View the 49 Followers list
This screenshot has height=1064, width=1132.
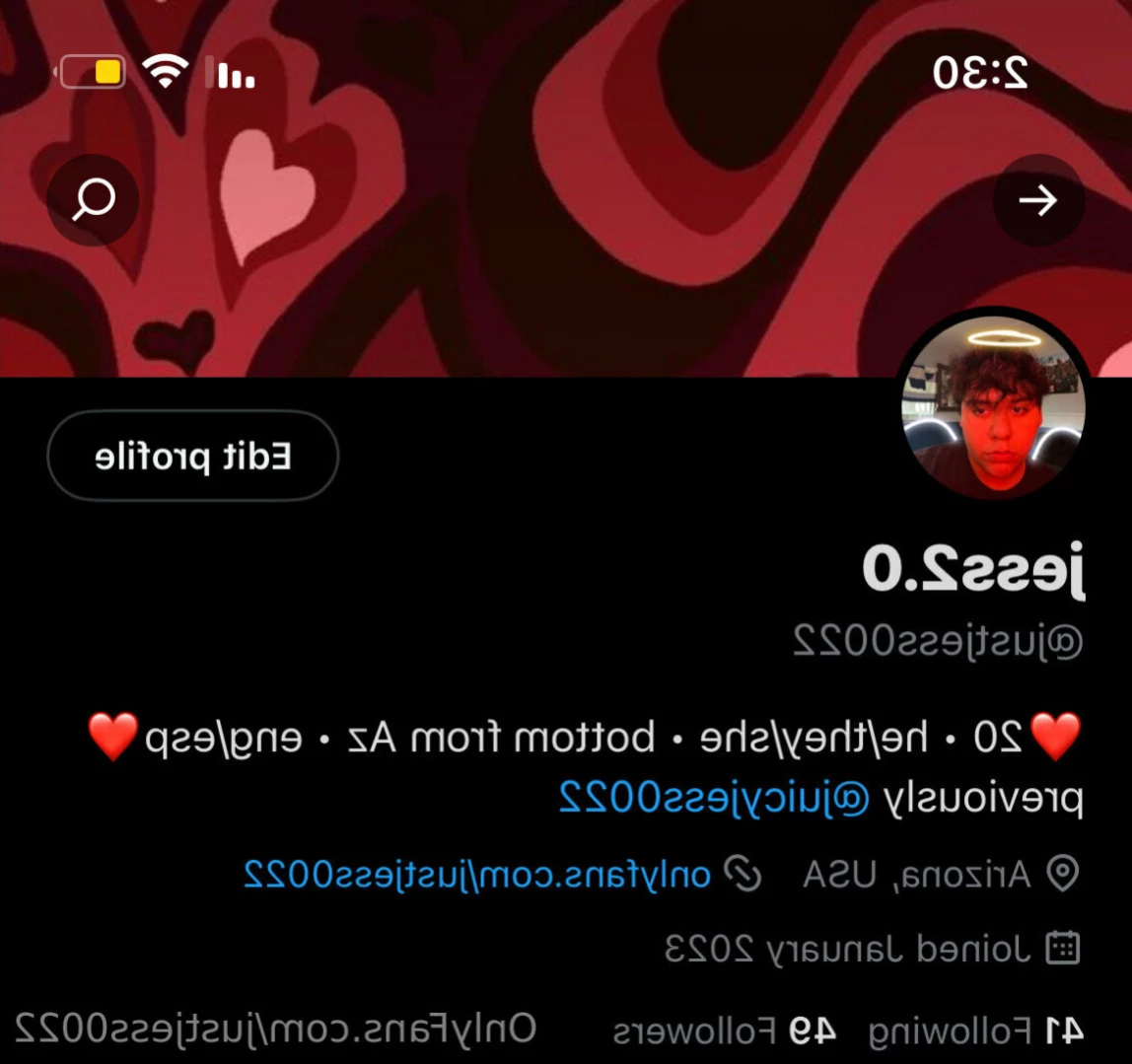pos(726,1031)
